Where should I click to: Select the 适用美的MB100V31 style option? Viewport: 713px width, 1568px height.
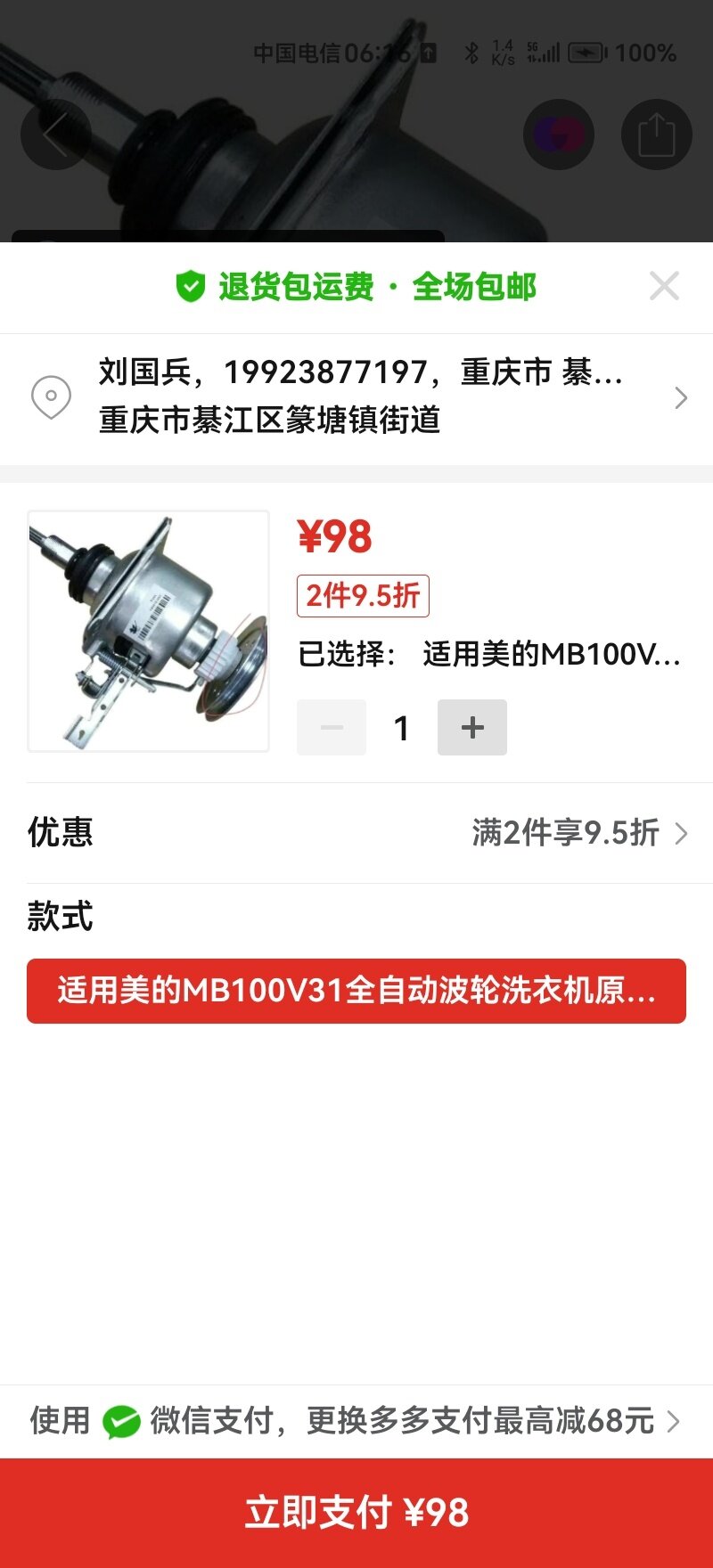click(356, 991)
